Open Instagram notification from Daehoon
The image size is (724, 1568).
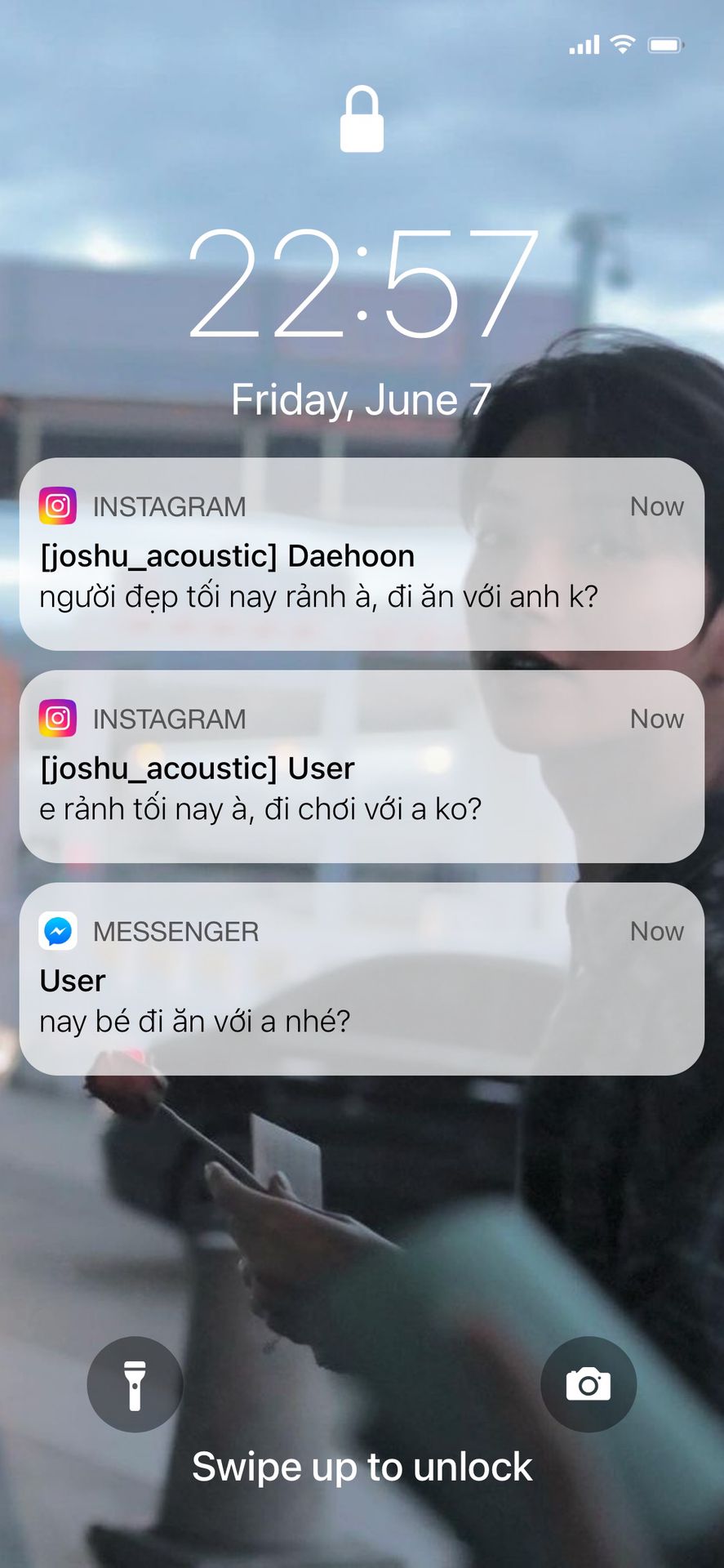(x=362, y=555)
